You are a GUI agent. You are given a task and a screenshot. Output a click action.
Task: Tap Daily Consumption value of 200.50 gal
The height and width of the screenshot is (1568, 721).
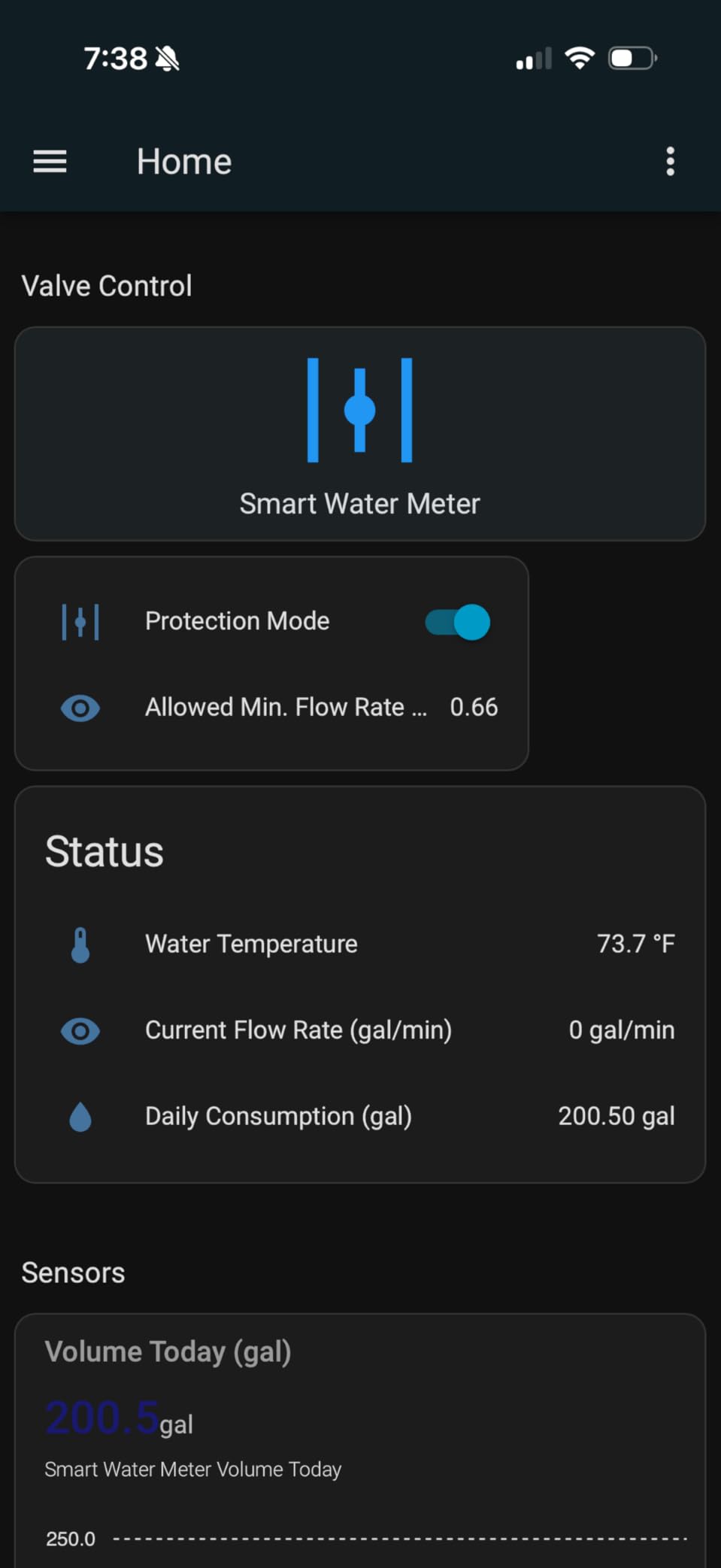click(x=616, y=1116)
